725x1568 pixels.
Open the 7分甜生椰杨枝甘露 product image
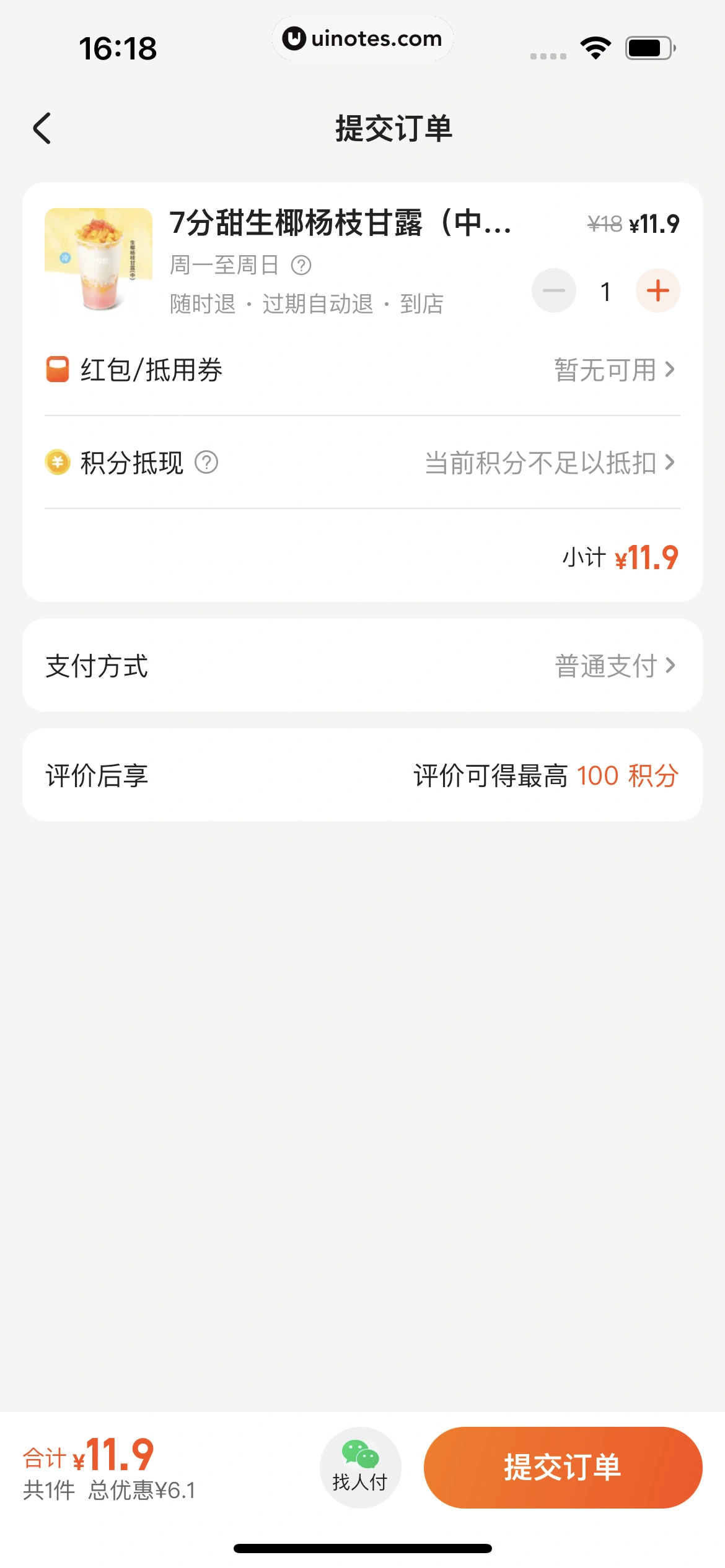tap(99, 259)
